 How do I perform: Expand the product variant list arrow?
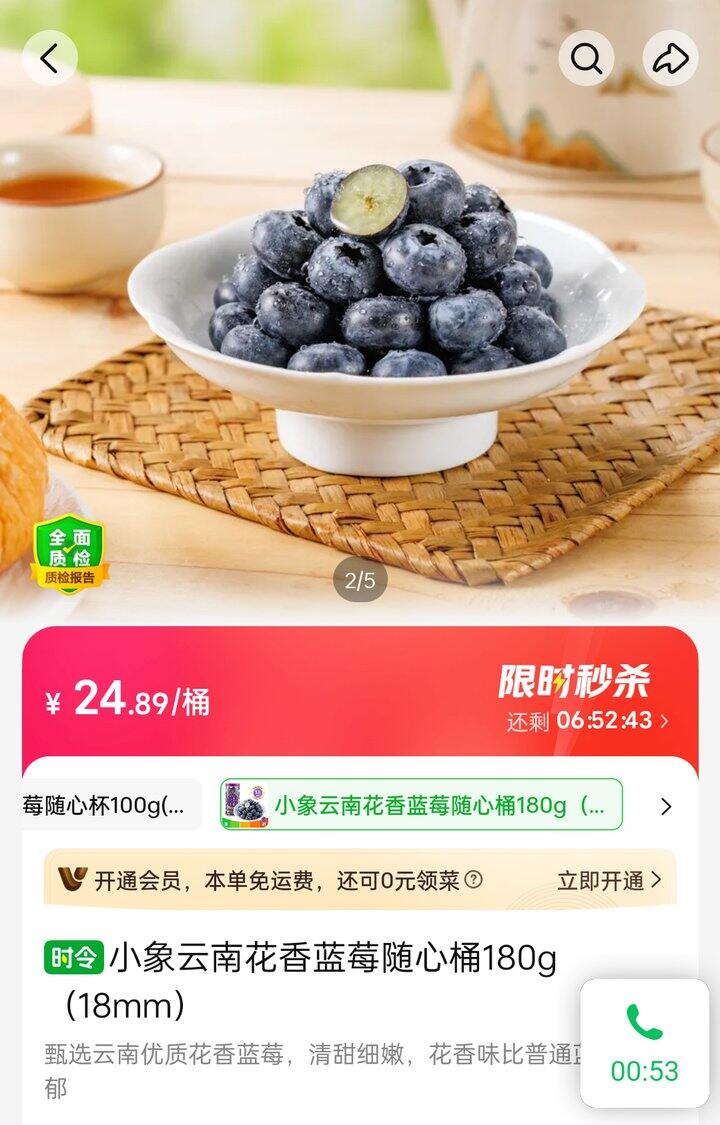click(x=666, y=806)
